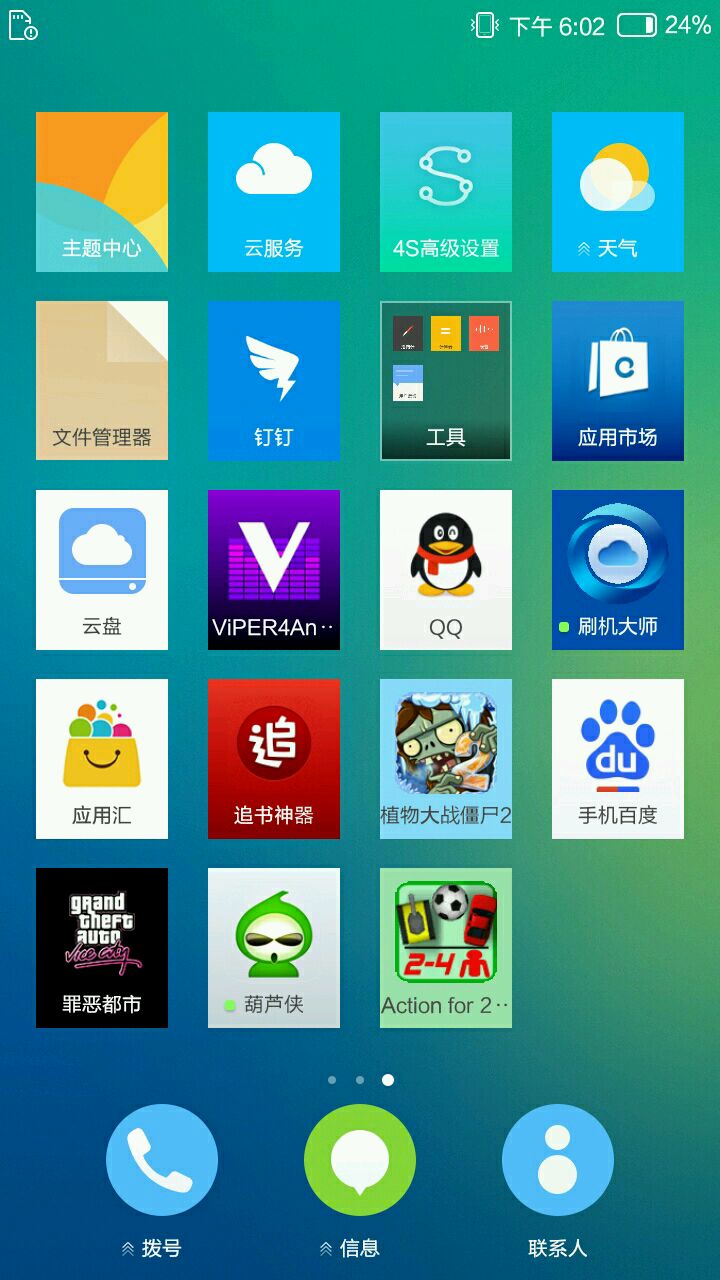
Task: Open 4S高级设置 advanced settings
Action: click(x=446, y=191)
